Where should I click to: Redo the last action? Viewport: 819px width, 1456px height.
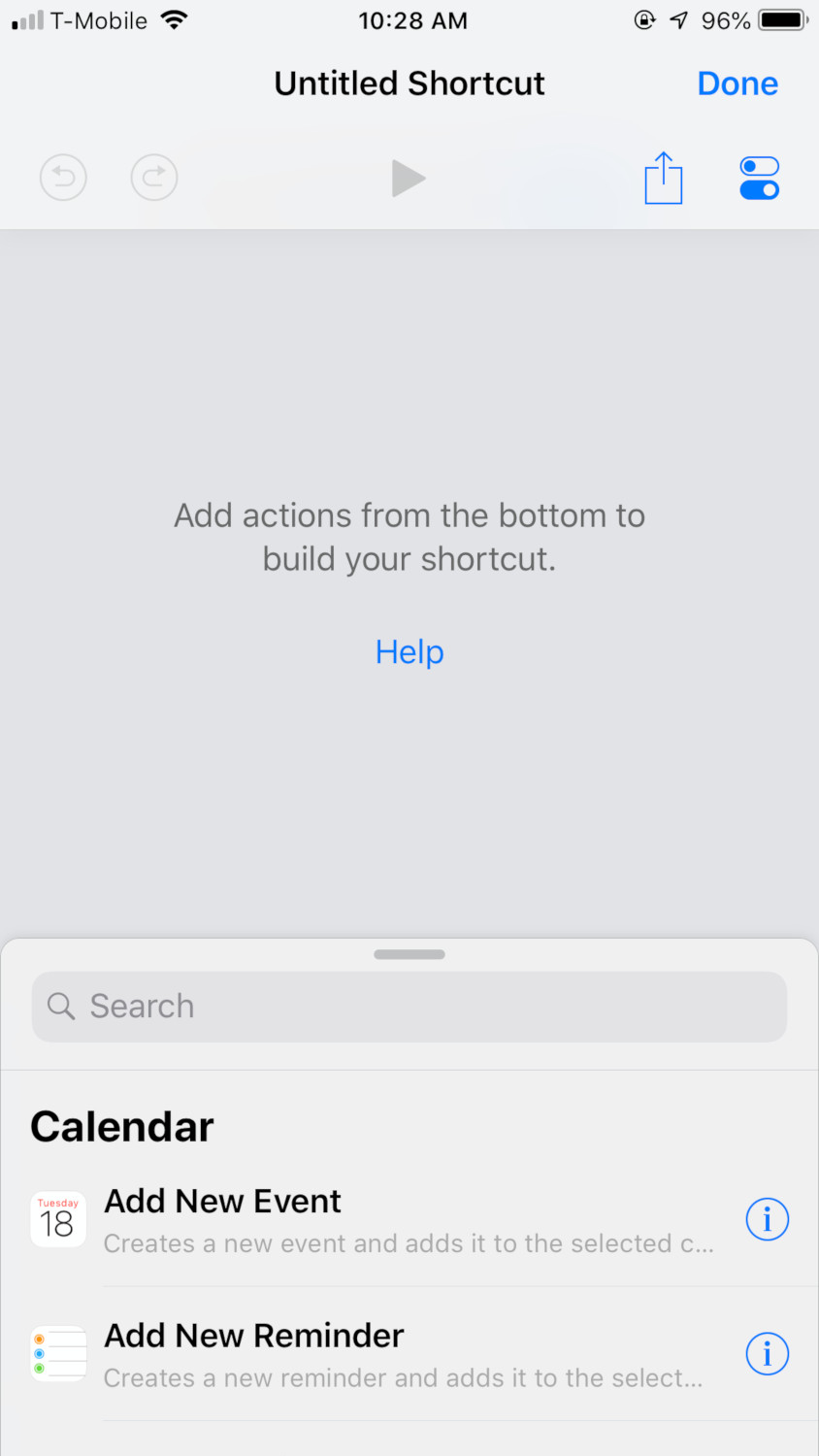point(154,178)
